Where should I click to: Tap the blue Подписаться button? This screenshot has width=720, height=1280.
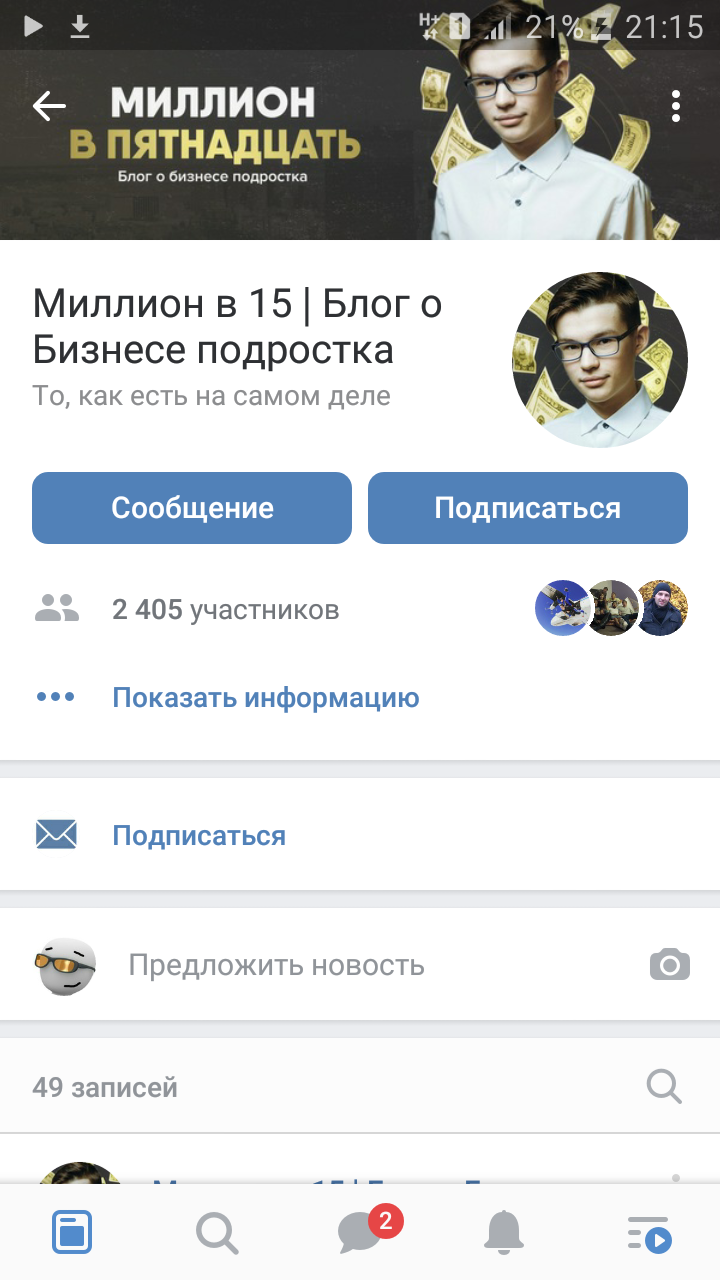coord(527,508)
